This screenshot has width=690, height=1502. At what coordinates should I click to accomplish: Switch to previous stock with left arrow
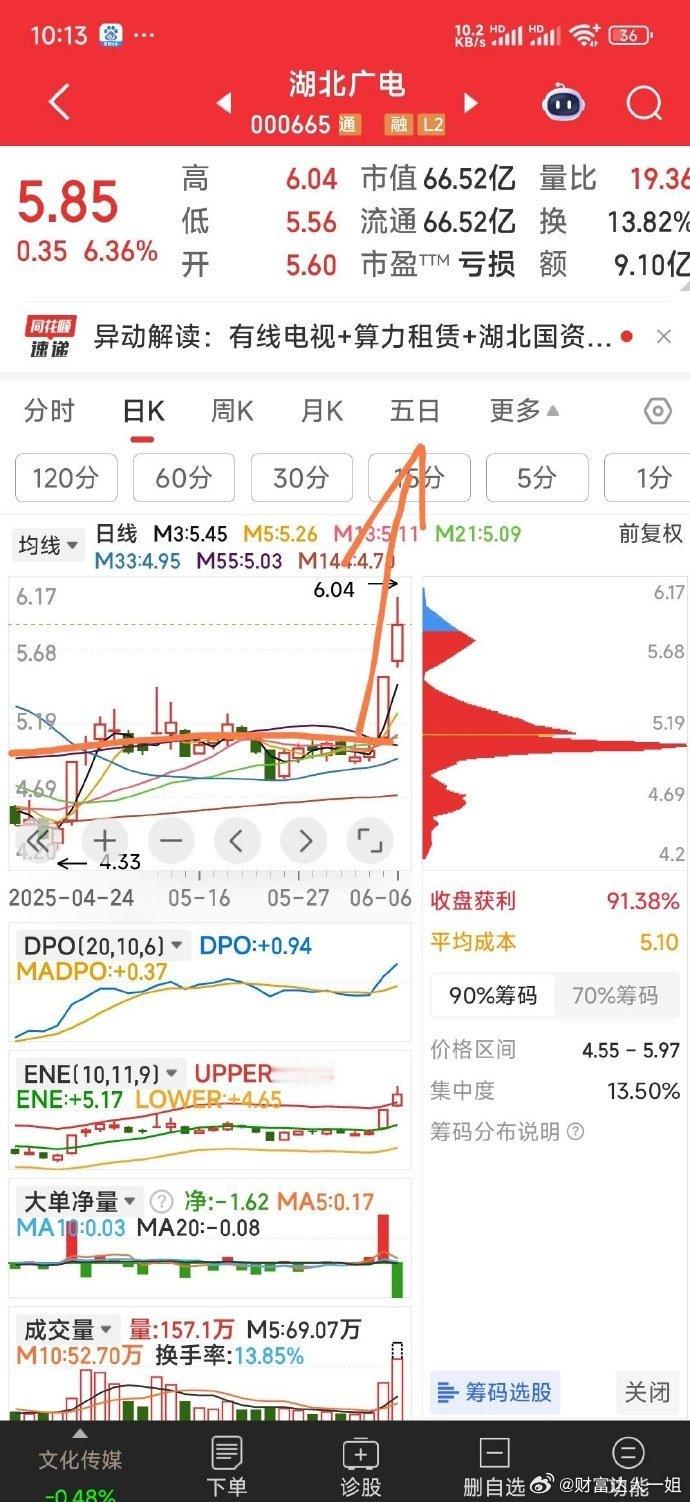224,103
